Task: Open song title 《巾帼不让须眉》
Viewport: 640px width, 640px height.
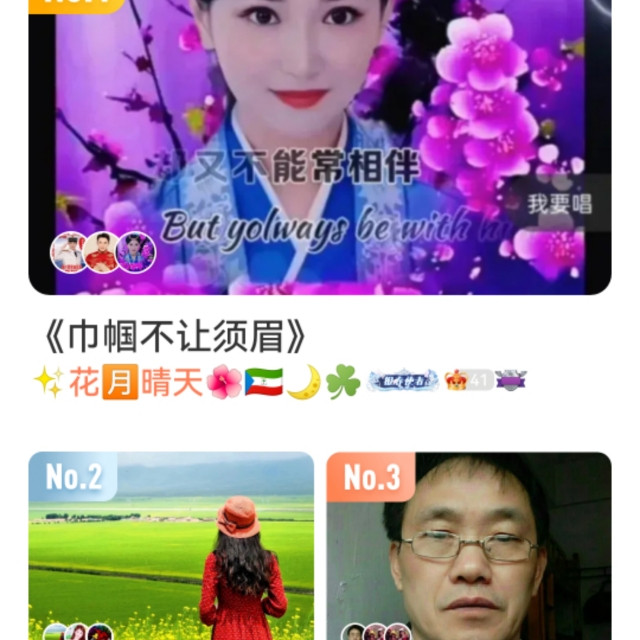Action: click(176, 338)
